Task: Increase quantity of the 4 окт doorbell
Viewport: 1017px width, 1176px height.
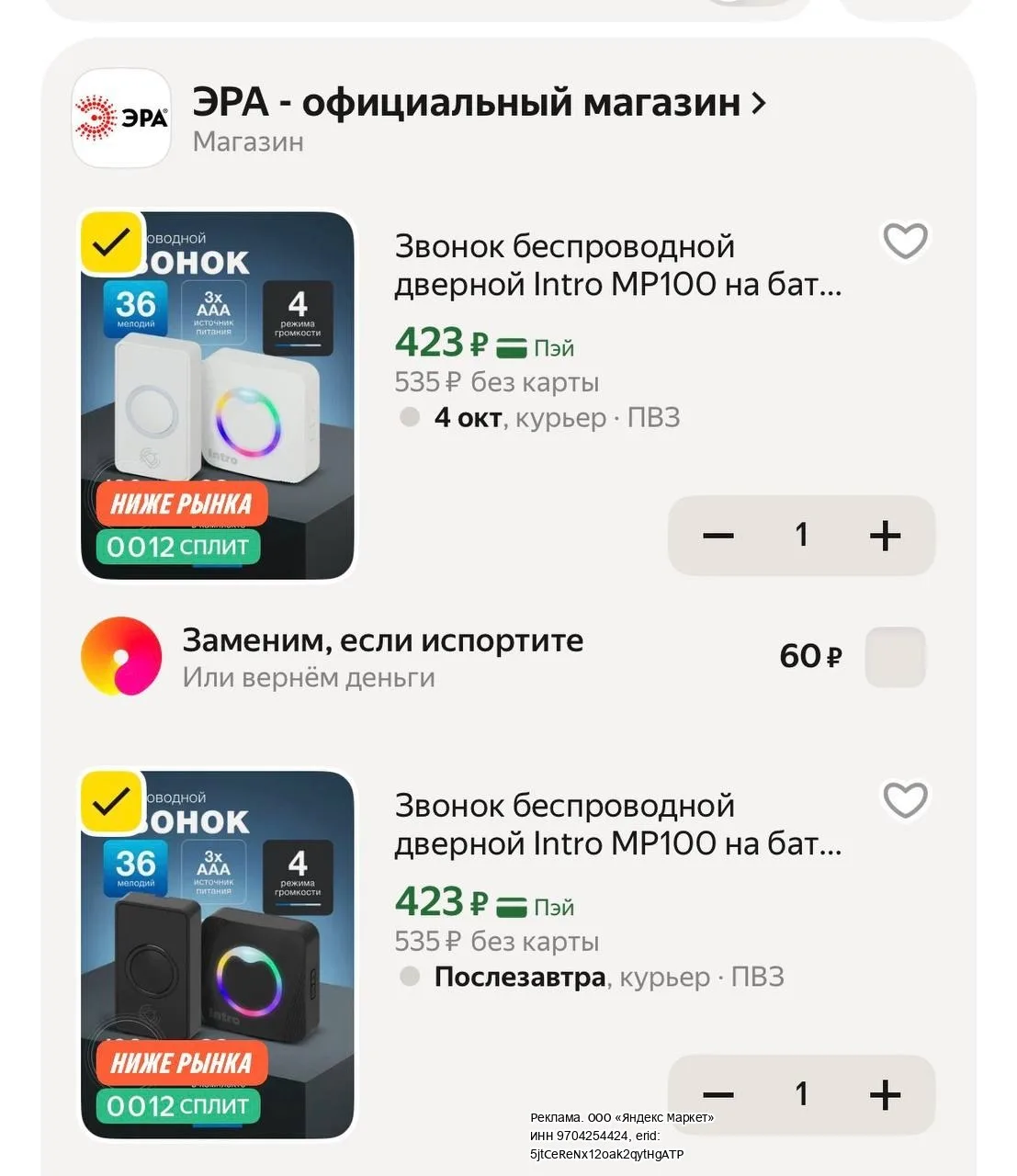Action: [x=885, y=536]
